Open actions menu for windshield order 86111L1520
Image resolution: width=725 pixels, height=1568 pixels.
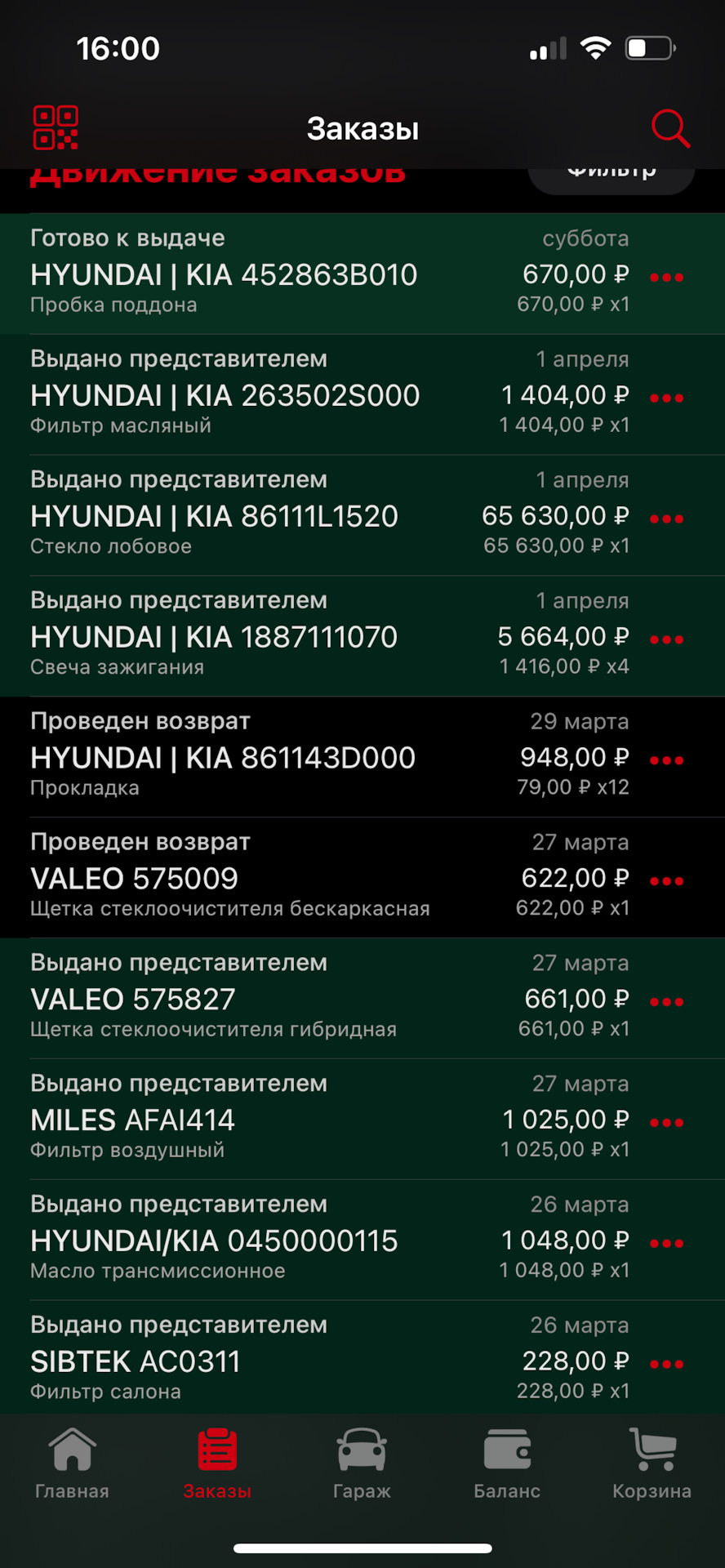[x=666, y=518]
